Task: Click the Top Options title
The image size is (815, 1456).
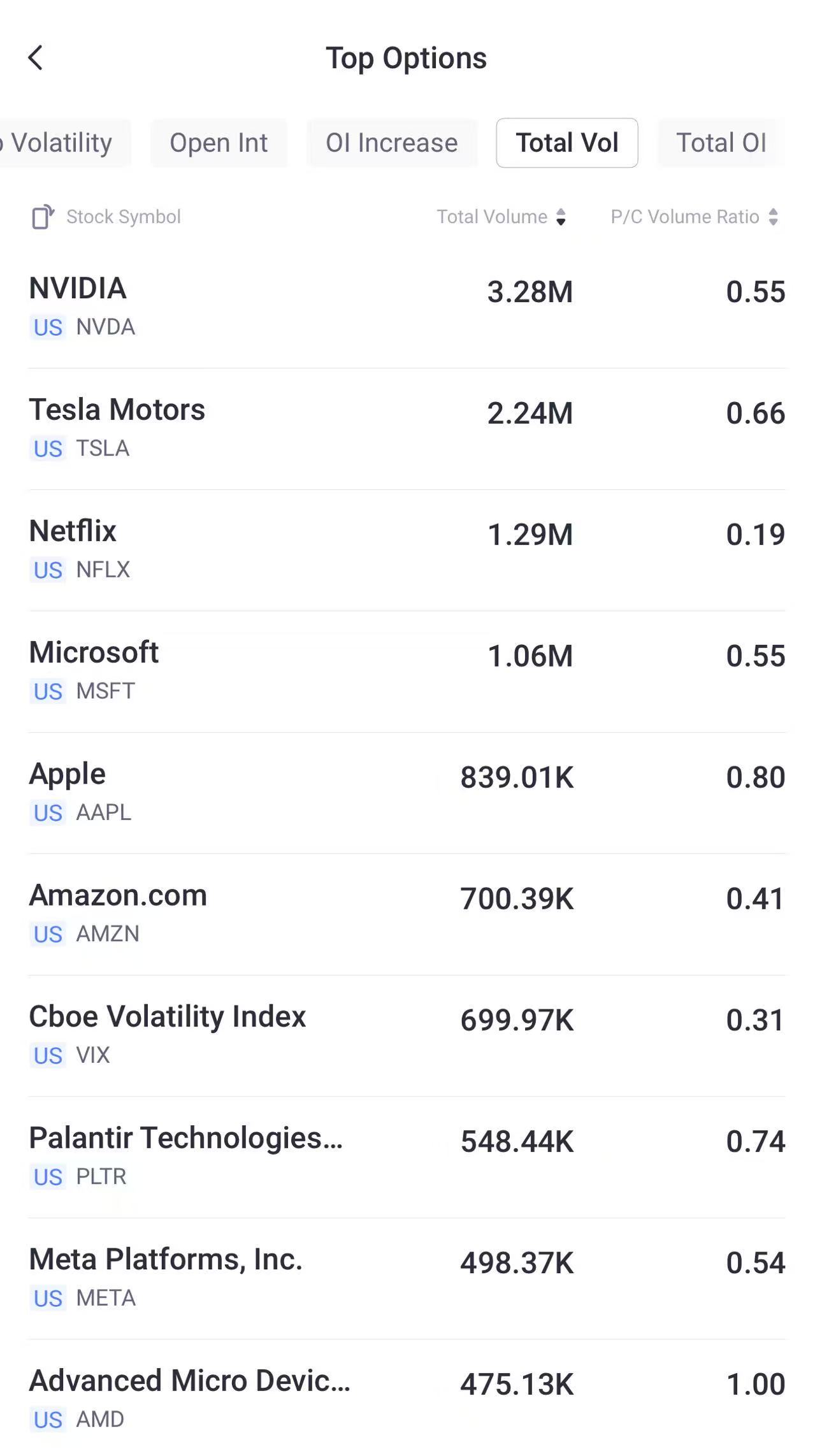Action: 407,58
